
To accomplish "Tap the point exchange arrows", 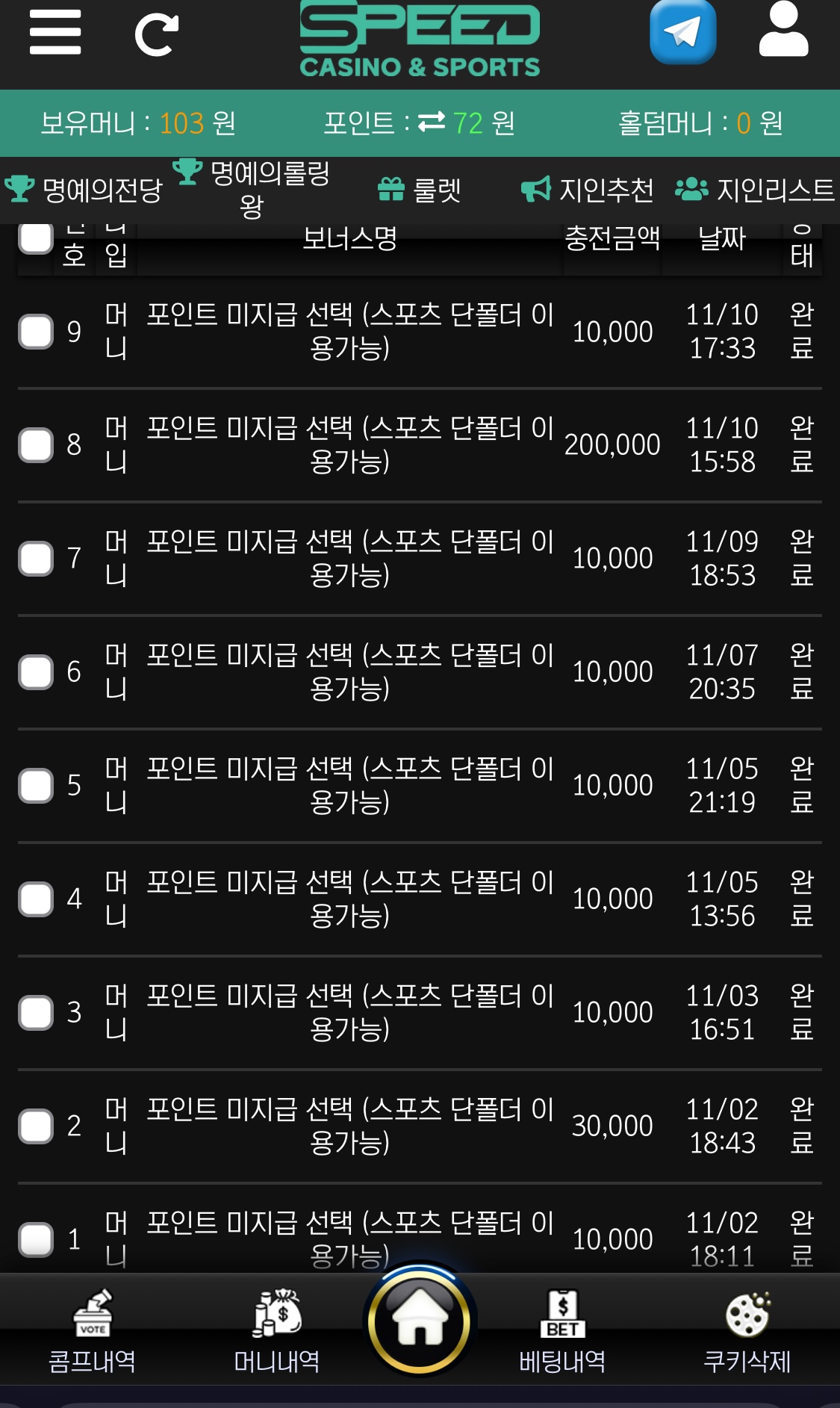I will (x=432, y=122).
